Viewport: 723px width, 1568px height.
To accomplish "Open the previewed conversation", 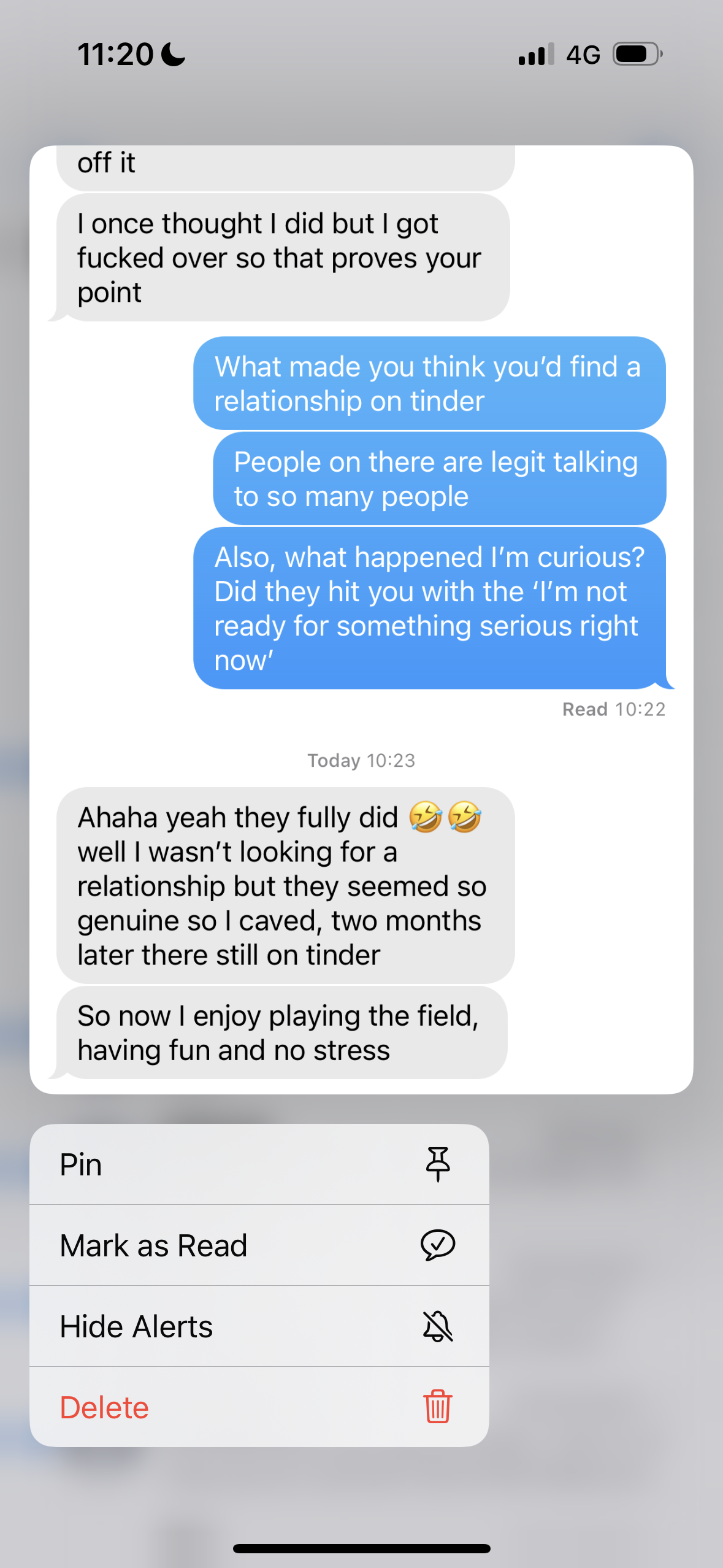I will [361, 620].
